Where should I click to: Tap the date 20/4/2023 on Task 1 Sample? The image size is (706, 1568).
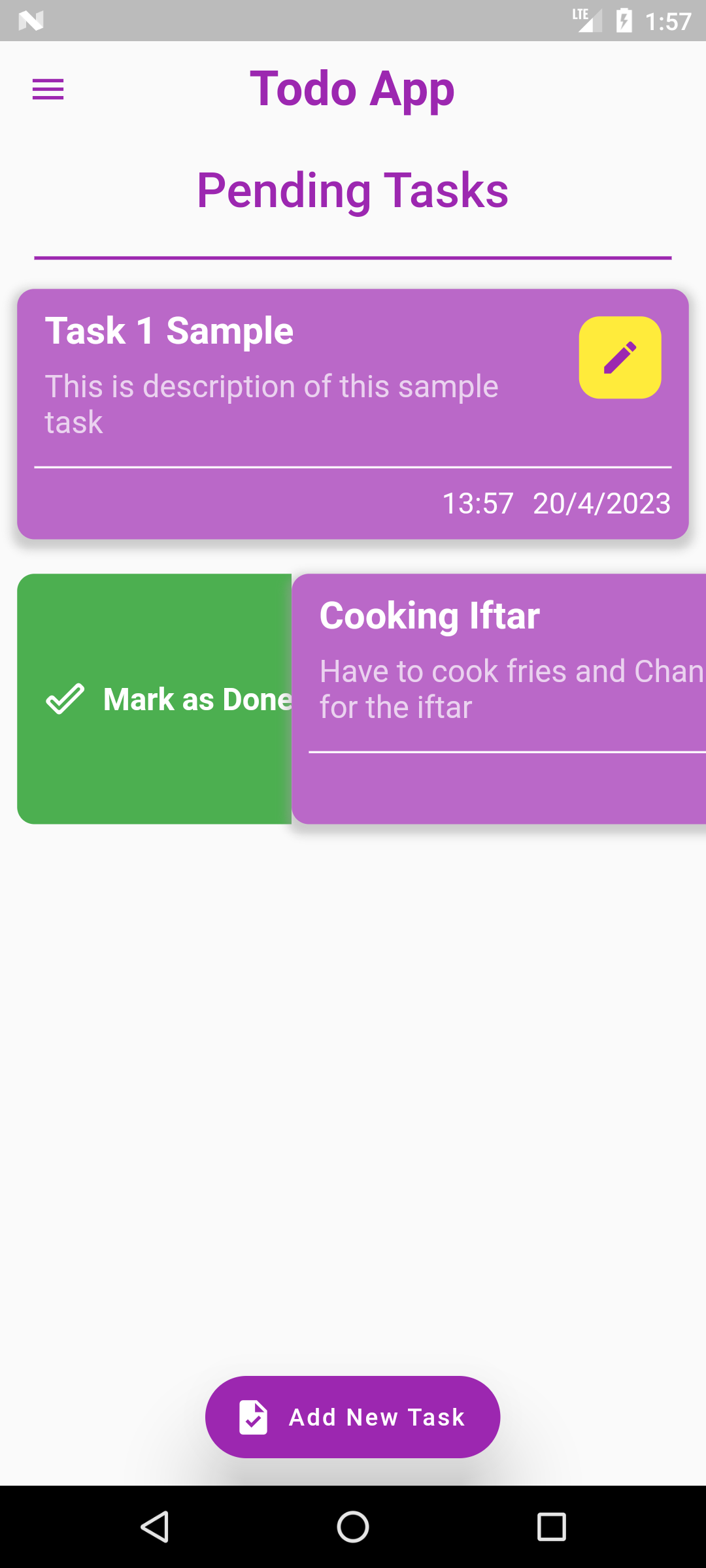point(601,503)
